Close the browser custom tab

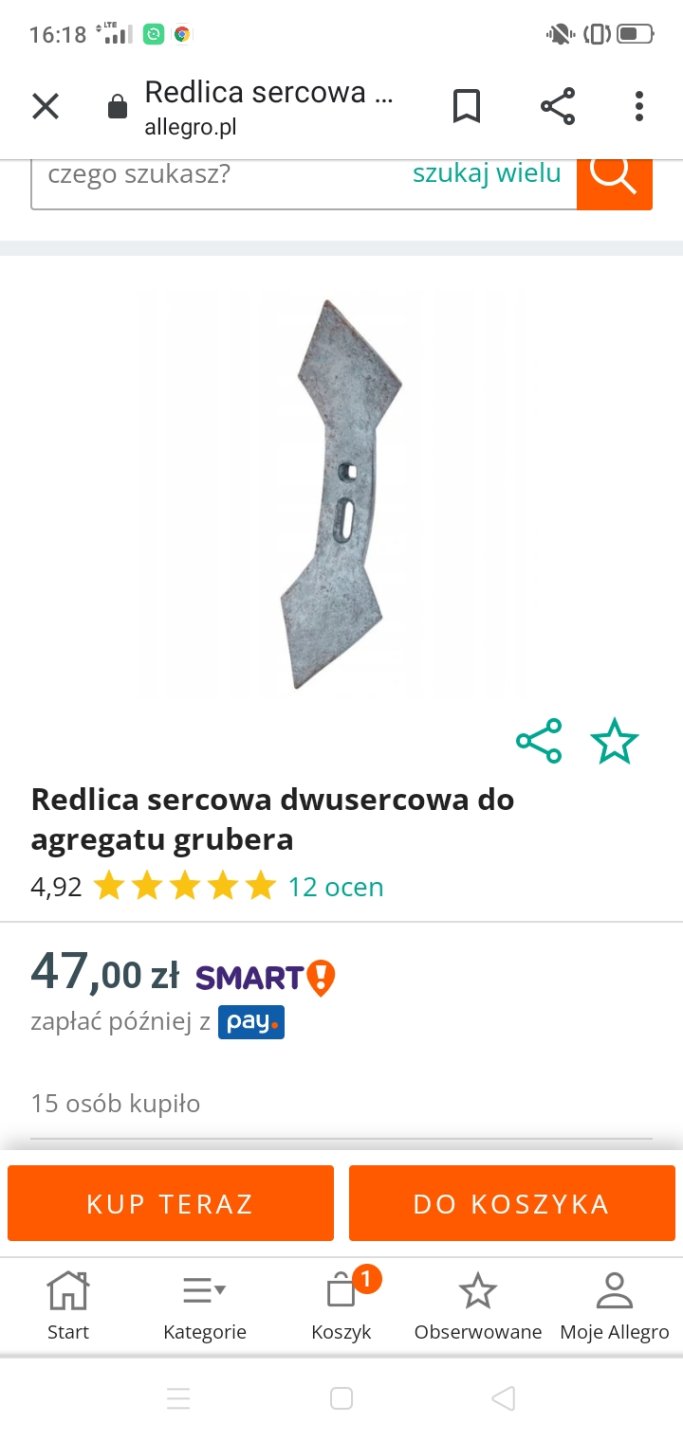click(x=46, y=106)
